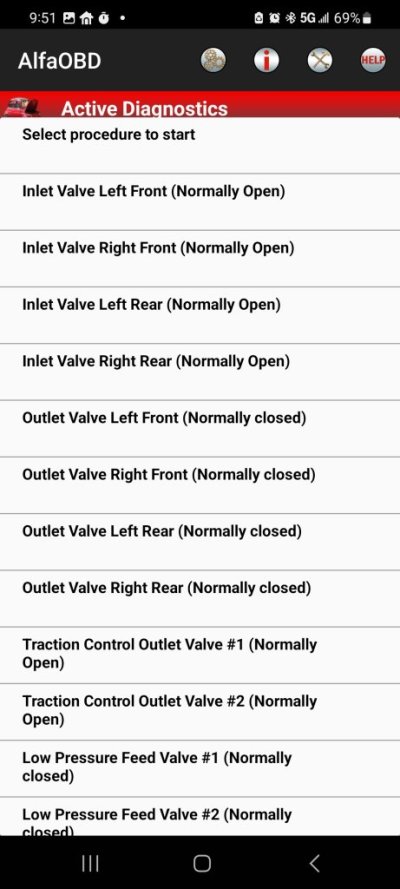Open the tools wrench icon

(320, 60)
